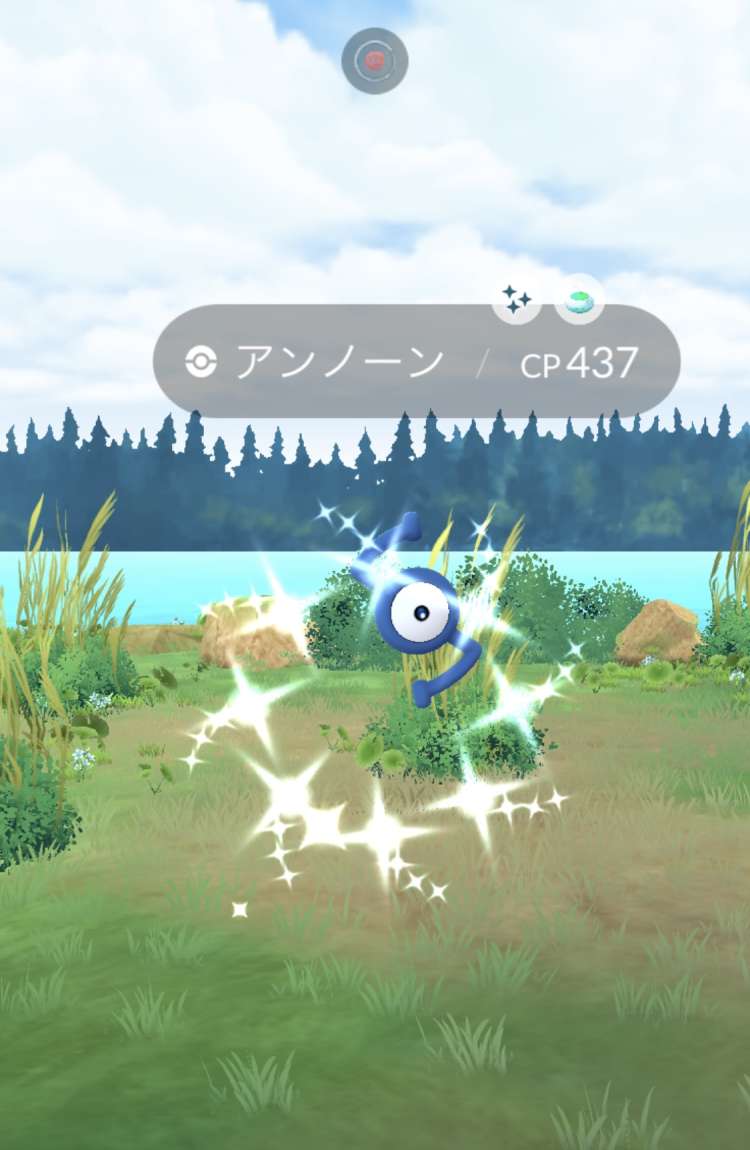Tap the floating recording button at top
Image resolution: width=750 pixels, height=1150 pixels.
coord(375,60)
